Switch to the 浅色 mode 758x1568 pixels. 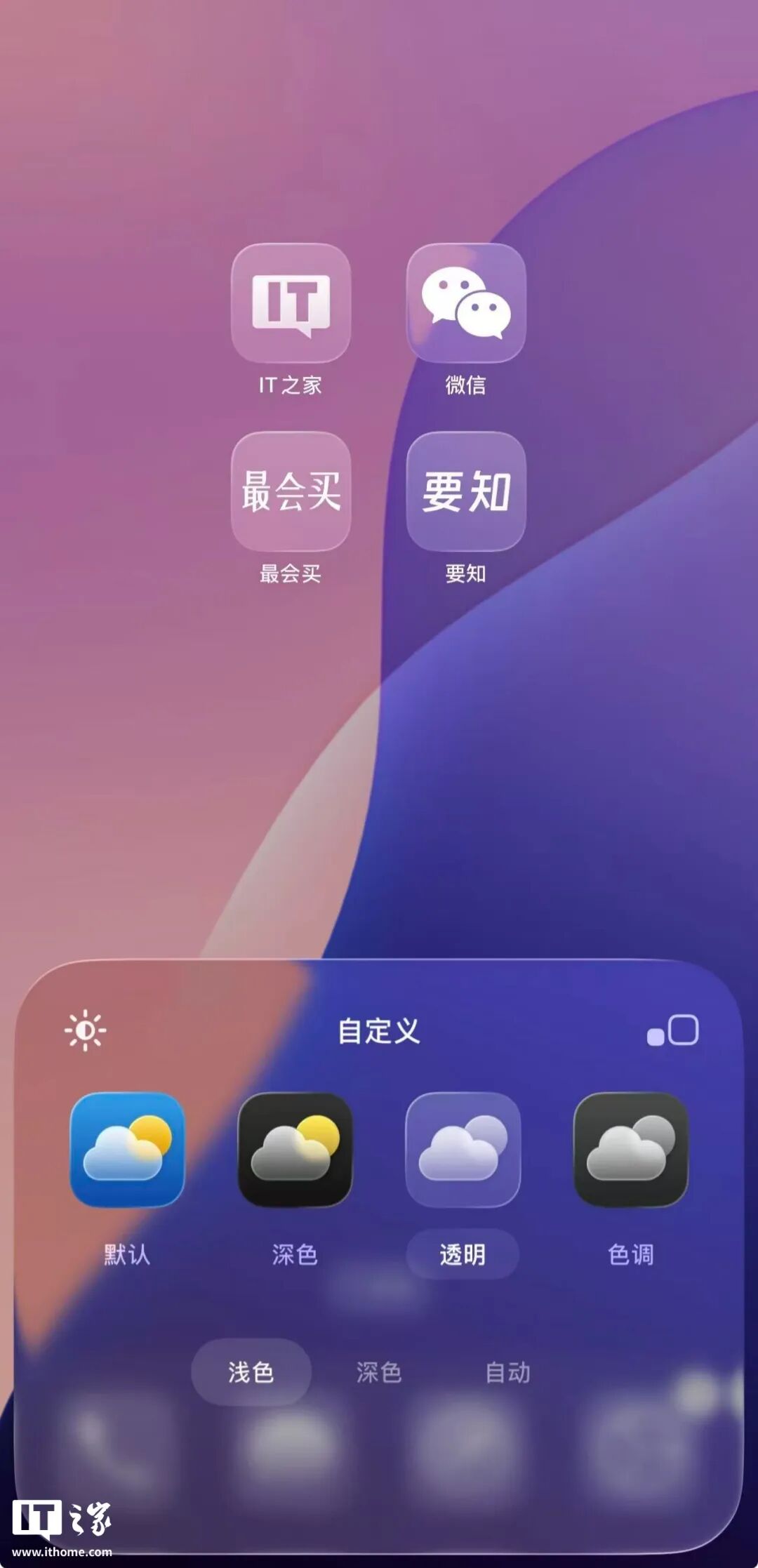click(251, 1371)
